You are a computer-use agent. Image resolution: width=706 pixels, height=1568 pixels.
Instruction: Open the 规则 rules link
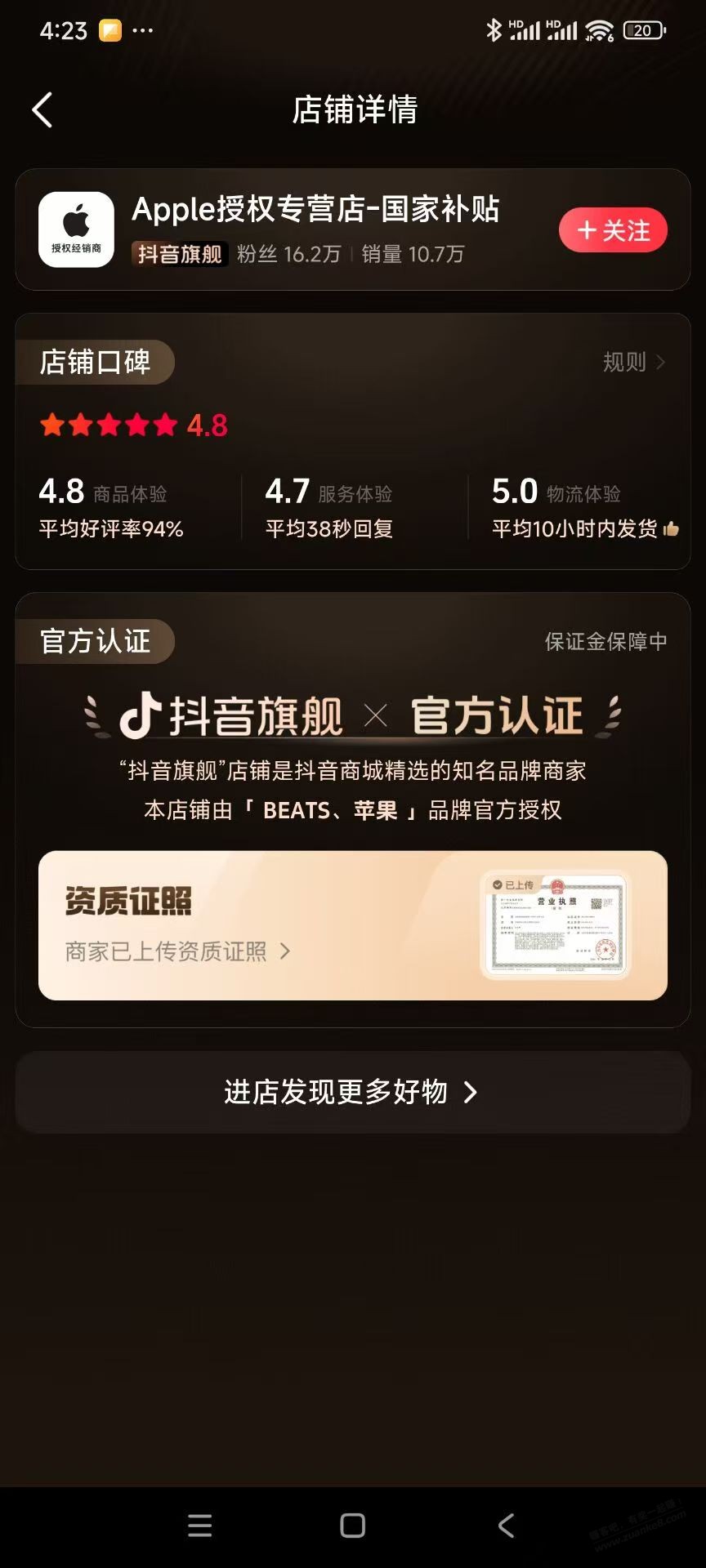[x=633, y=362]
